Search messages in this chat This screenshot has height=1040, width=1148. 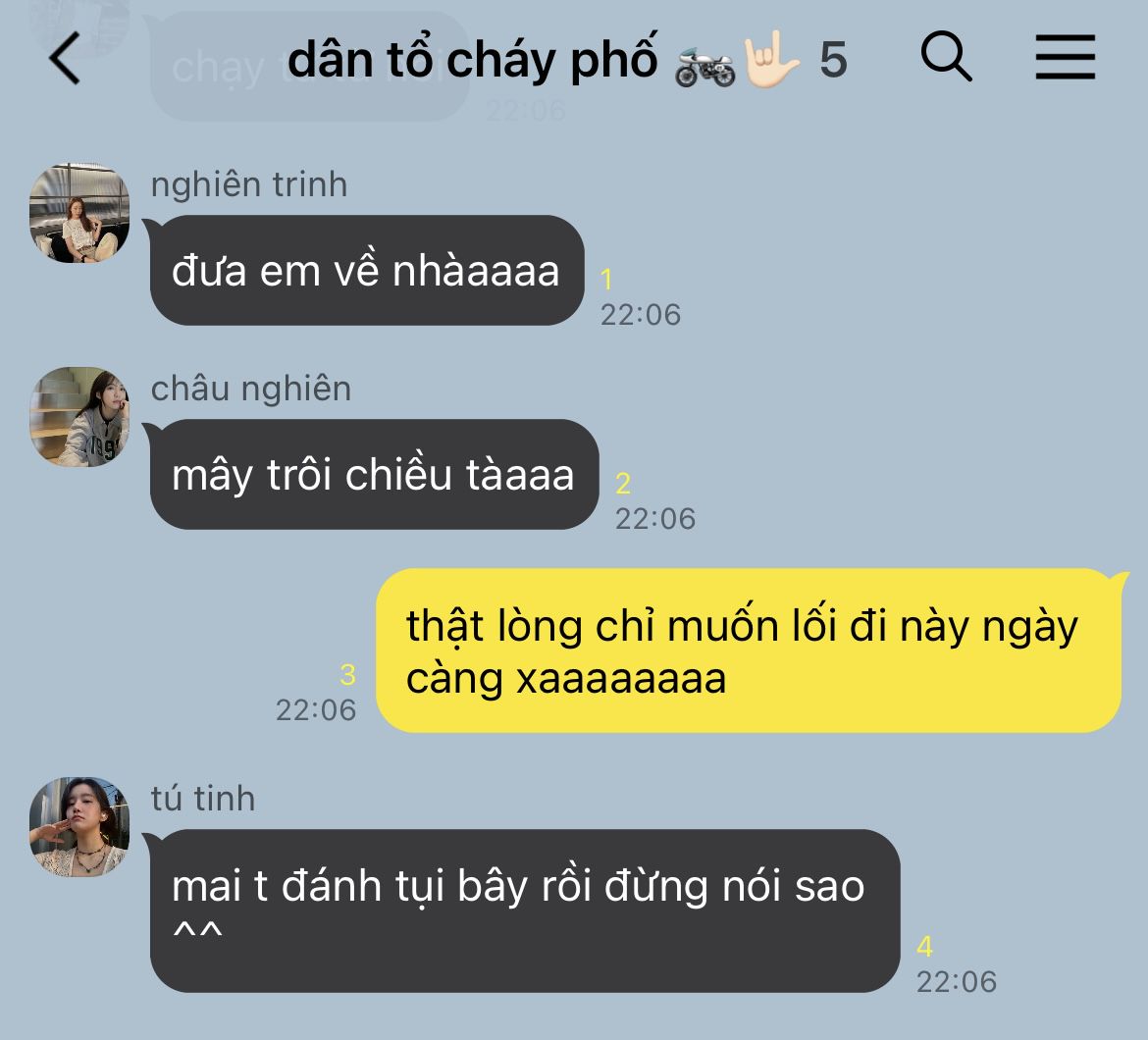(x=946, y=58)
